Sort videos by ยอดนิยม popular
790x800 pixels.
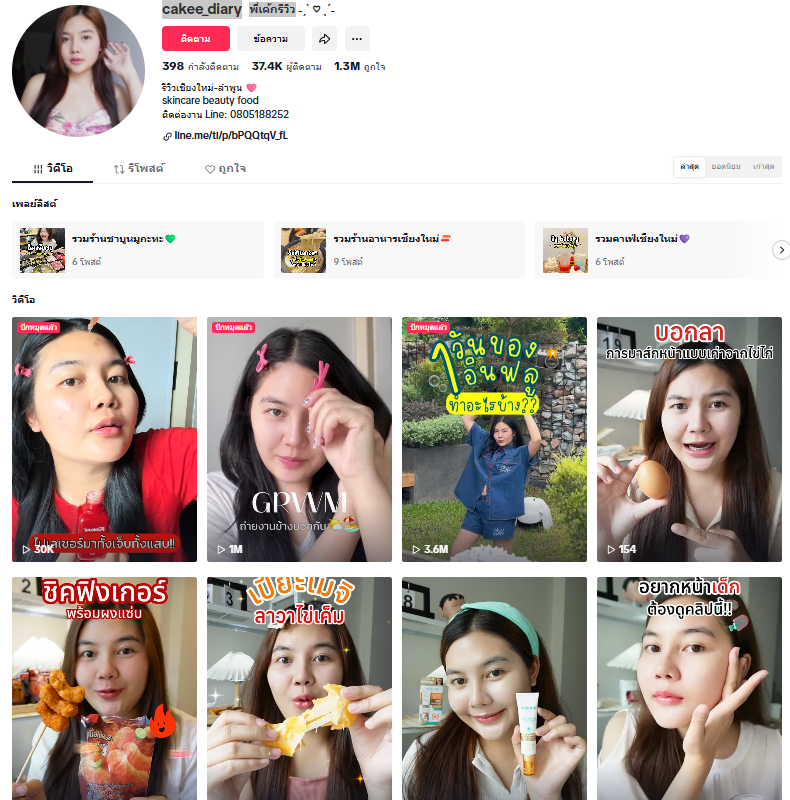pos(726,167)
